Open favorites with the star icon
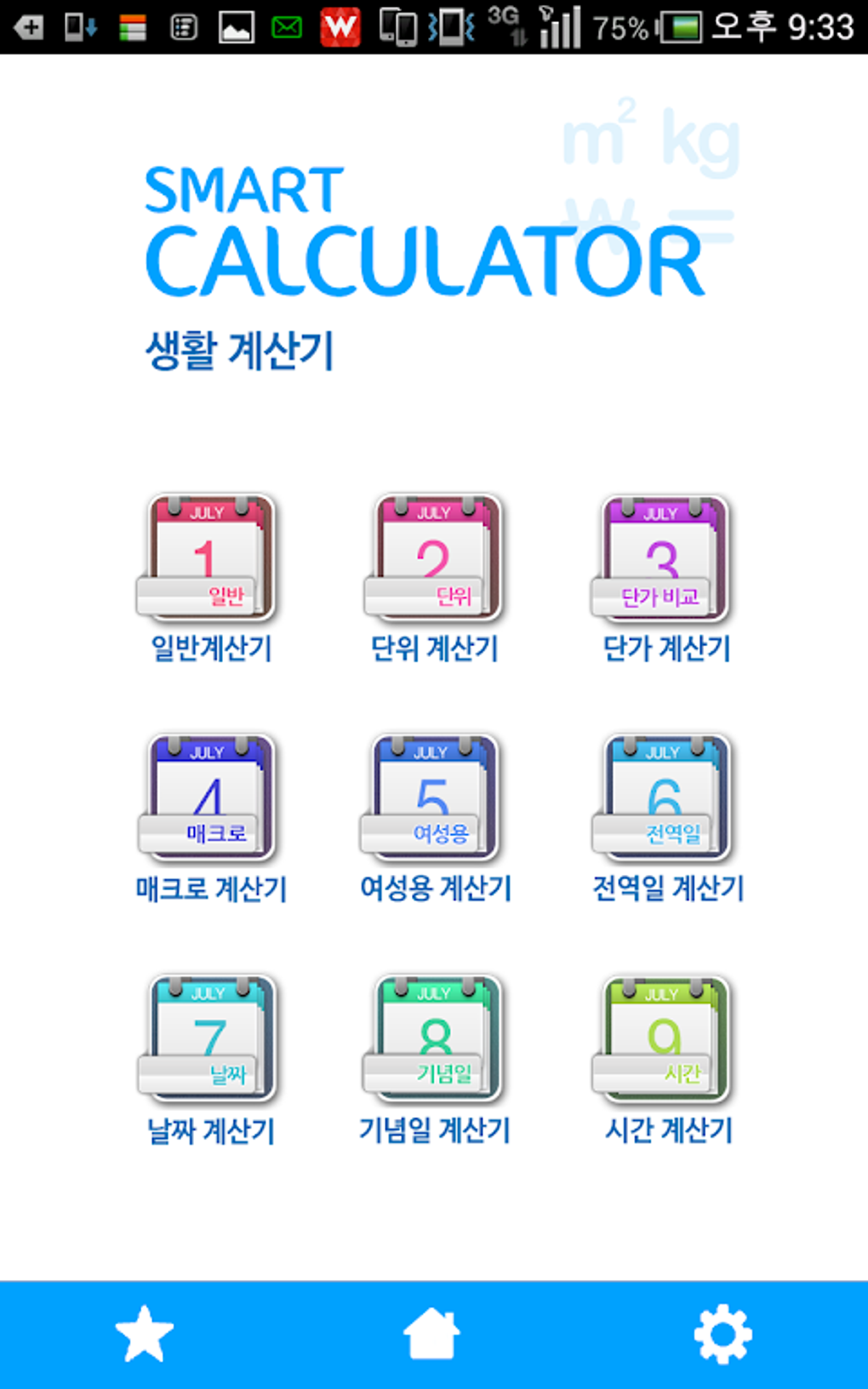 click(x=145, y=1334)
